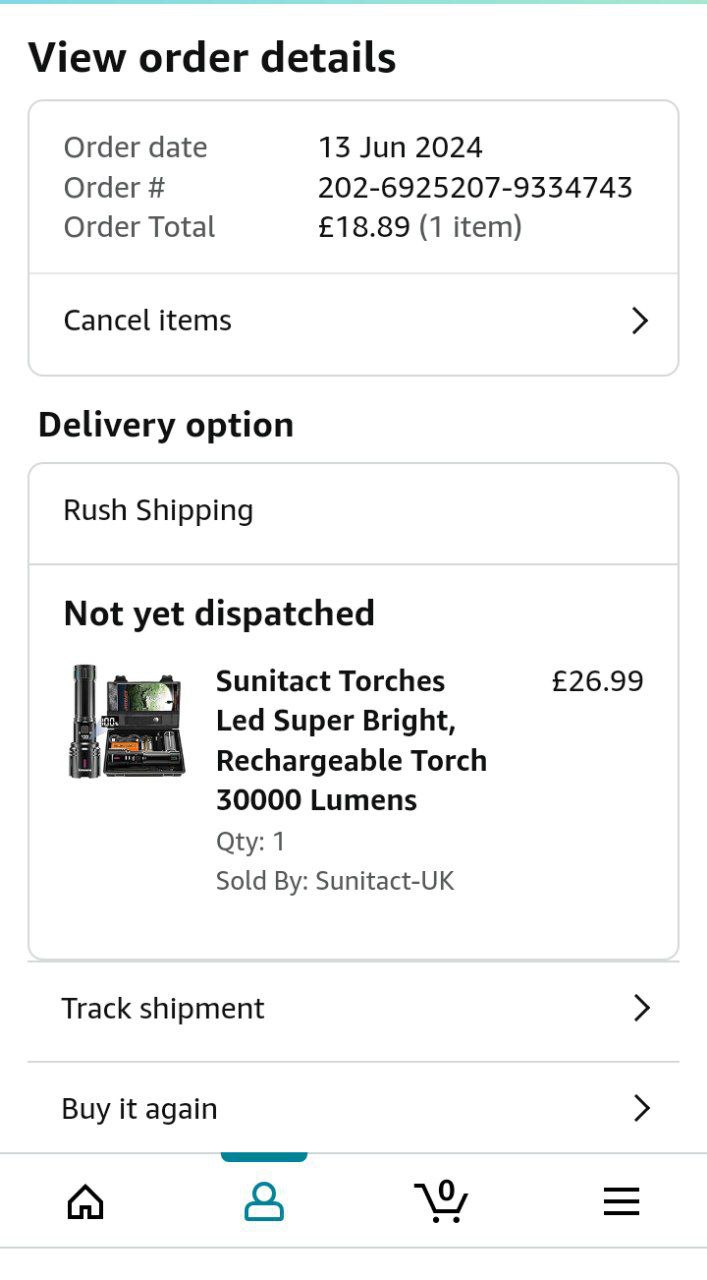Image resolution: width=707 pixels, height=1280 pixels.
Task: Switch to the account profile tab
Action: pos(264,1201)
